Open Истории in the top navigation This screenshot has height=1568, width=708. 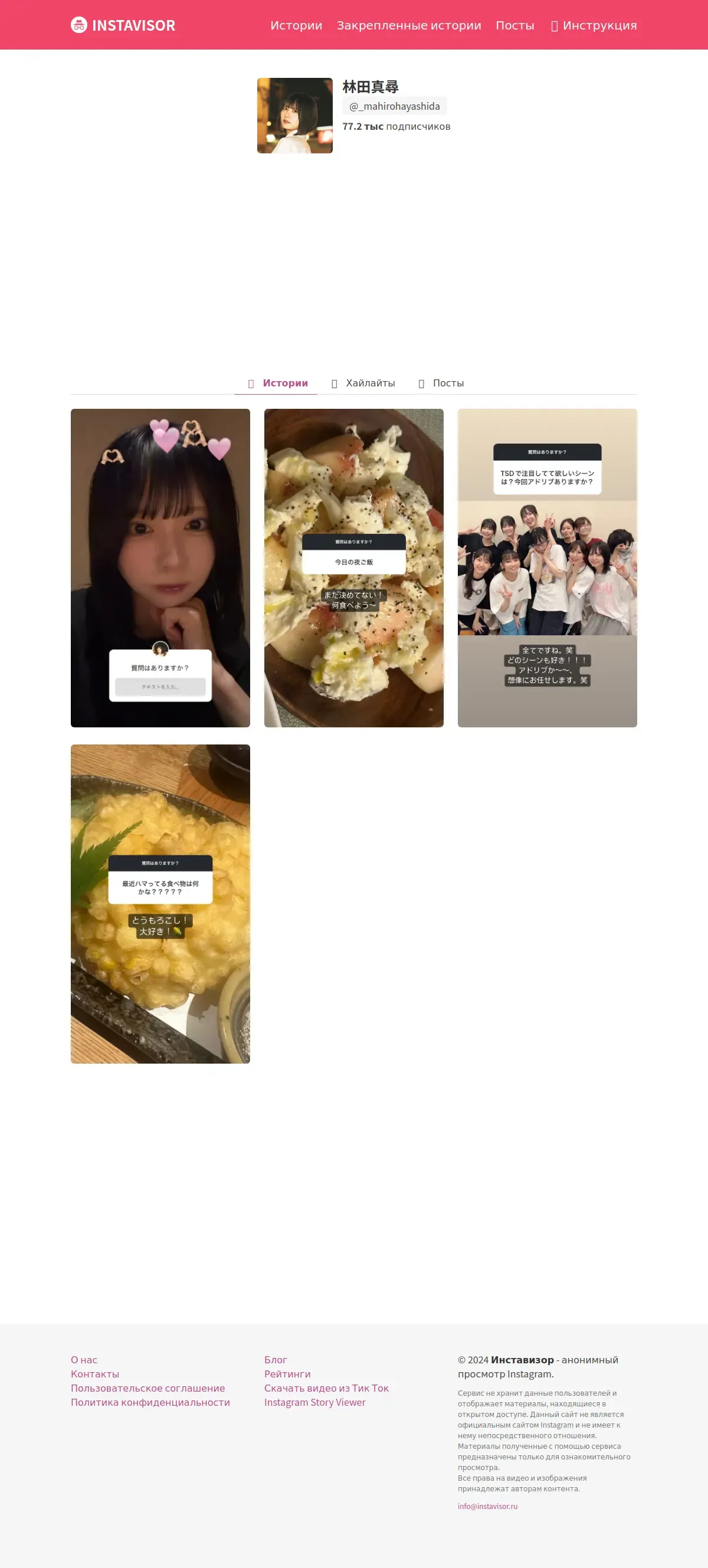[296, 25]
